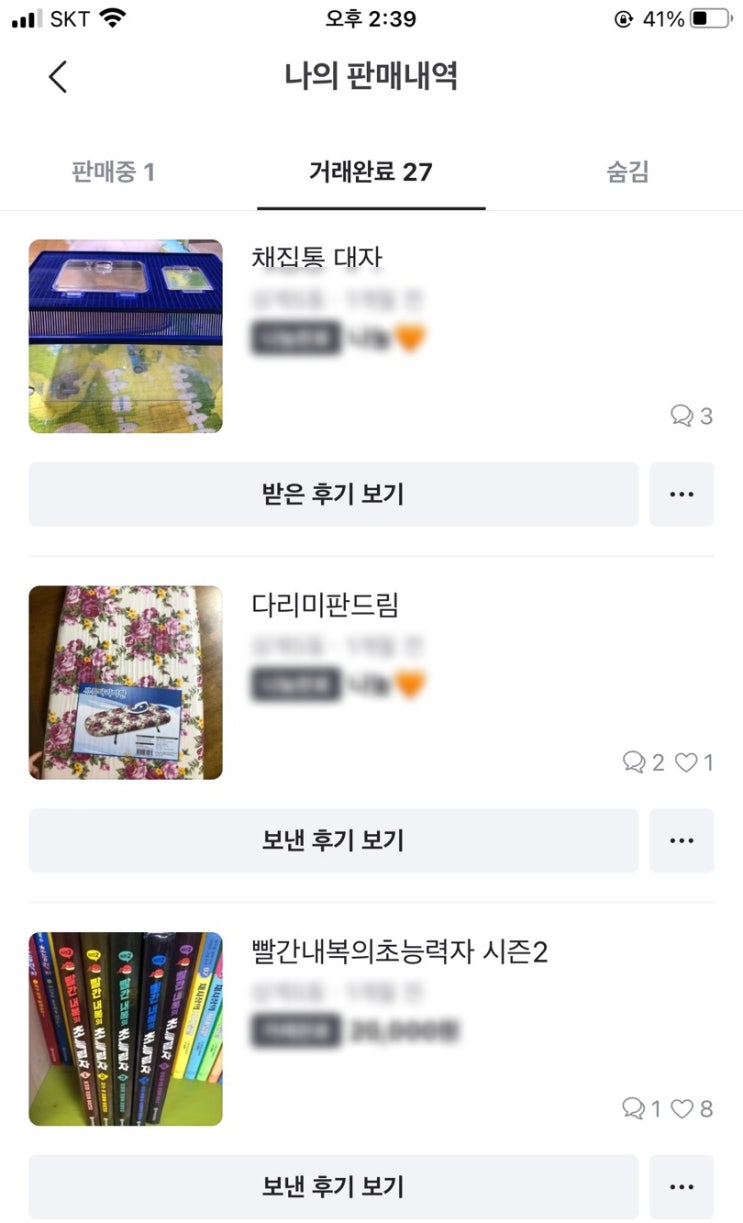
Task: Switch to the 판매중 tab
Action: point(113,172)
